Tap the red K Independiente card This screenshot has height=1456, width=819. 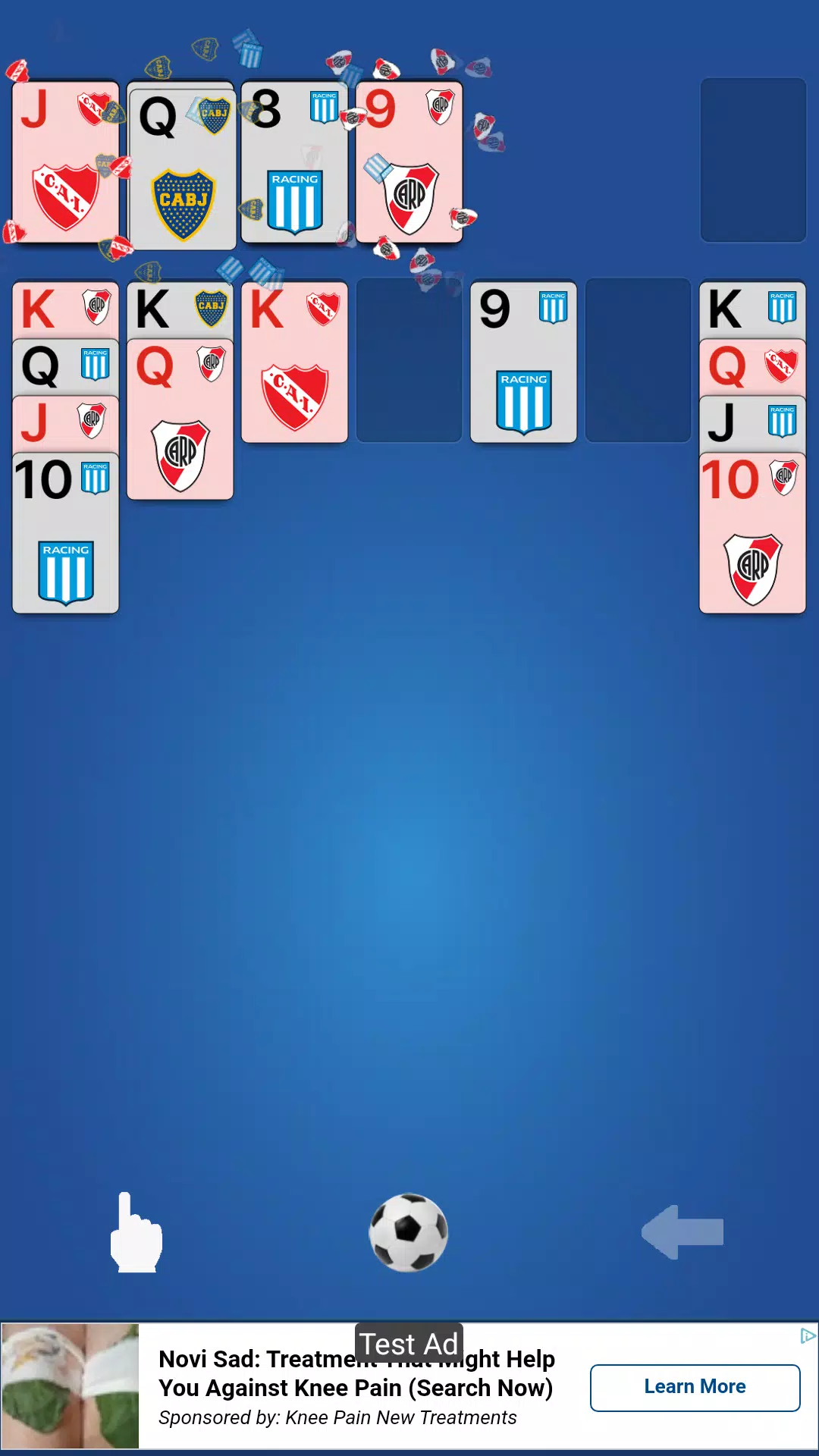coord(295,362)
